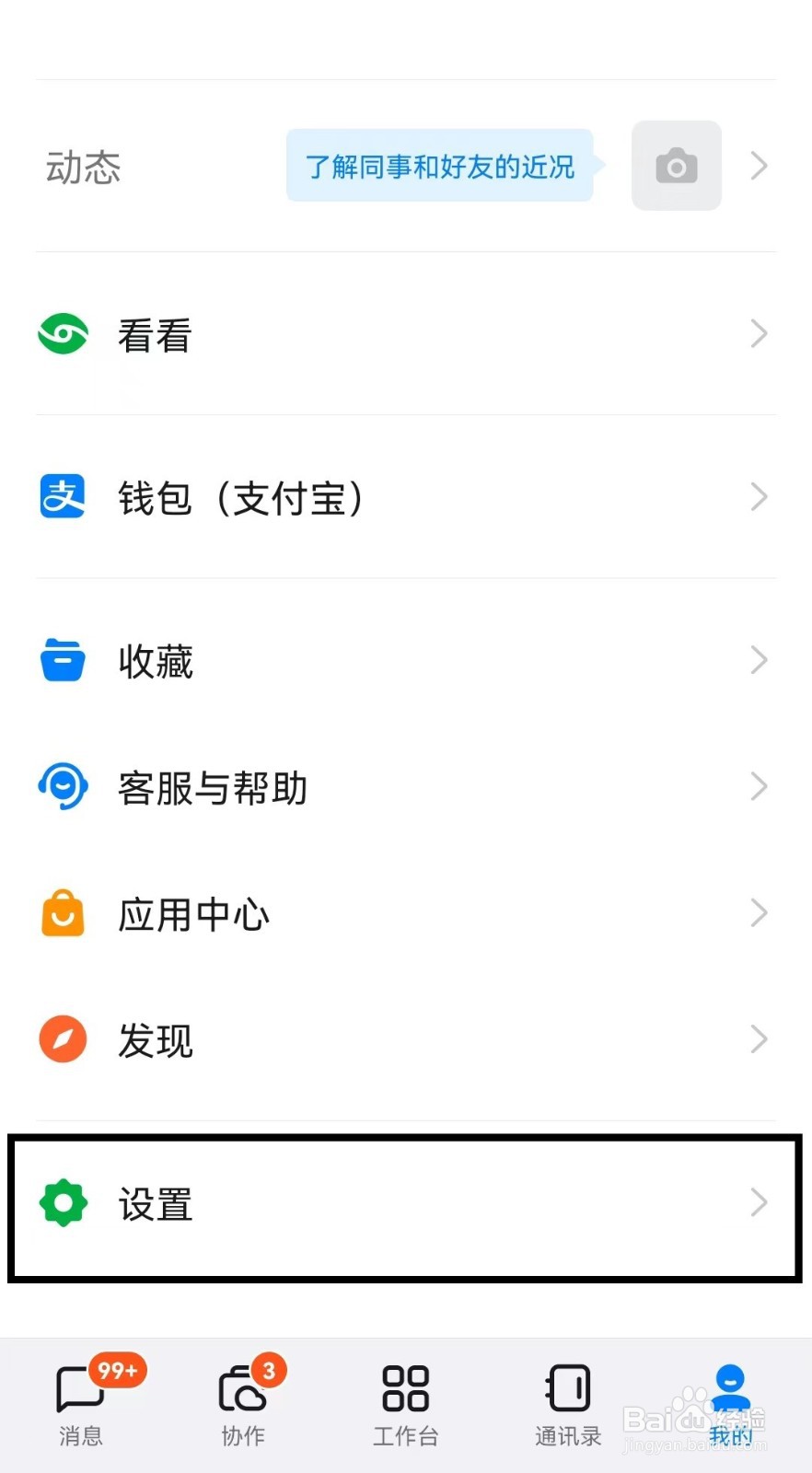Viewport: 812px width, 1473px height.
Task: Expand the 设置 row chevron
Action: point(758,1202)
